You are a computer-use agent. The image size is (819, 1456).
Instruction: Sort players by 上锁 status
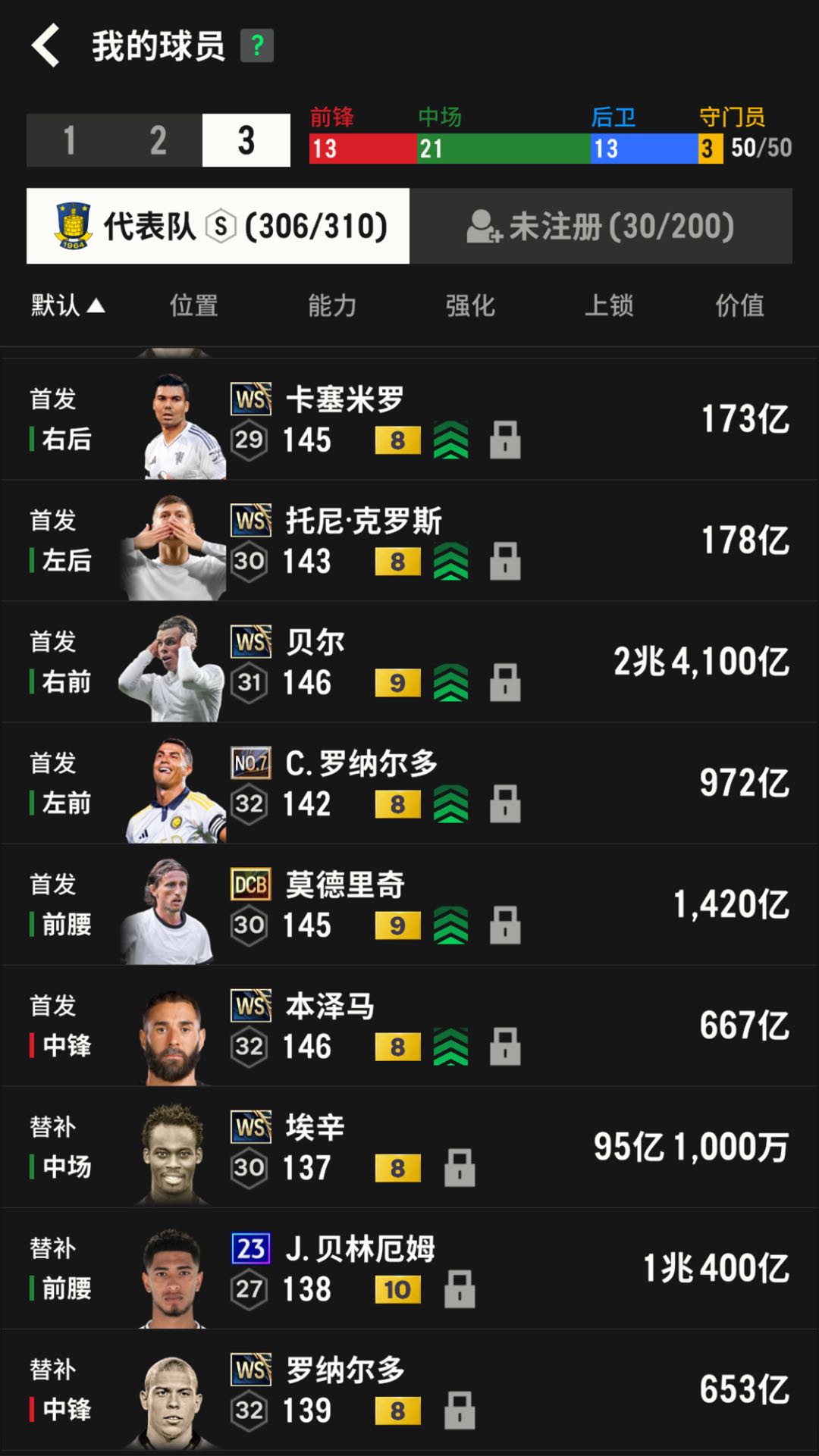click(609, 305)
